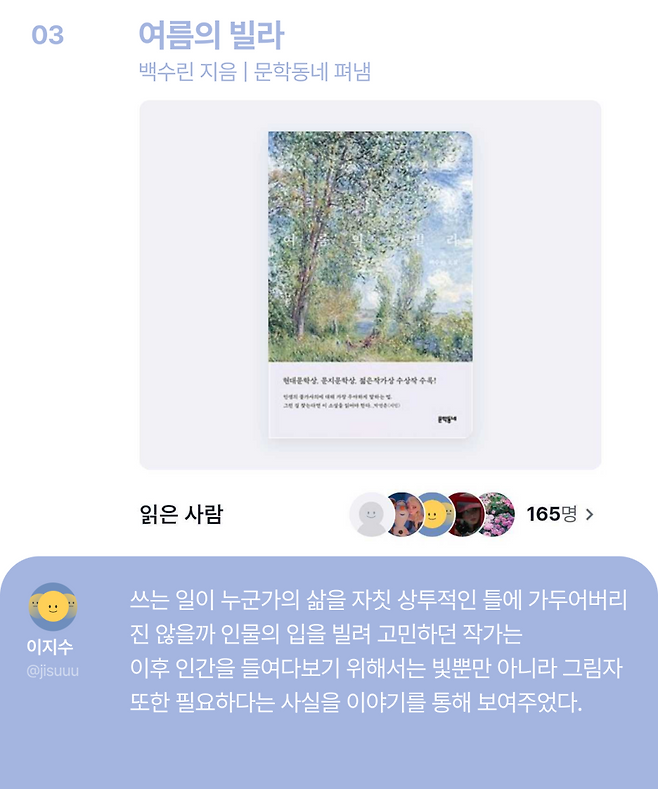This screenshot has width=658, height=789.
Task: View the 165명 readers list
Action: (560, 514)
